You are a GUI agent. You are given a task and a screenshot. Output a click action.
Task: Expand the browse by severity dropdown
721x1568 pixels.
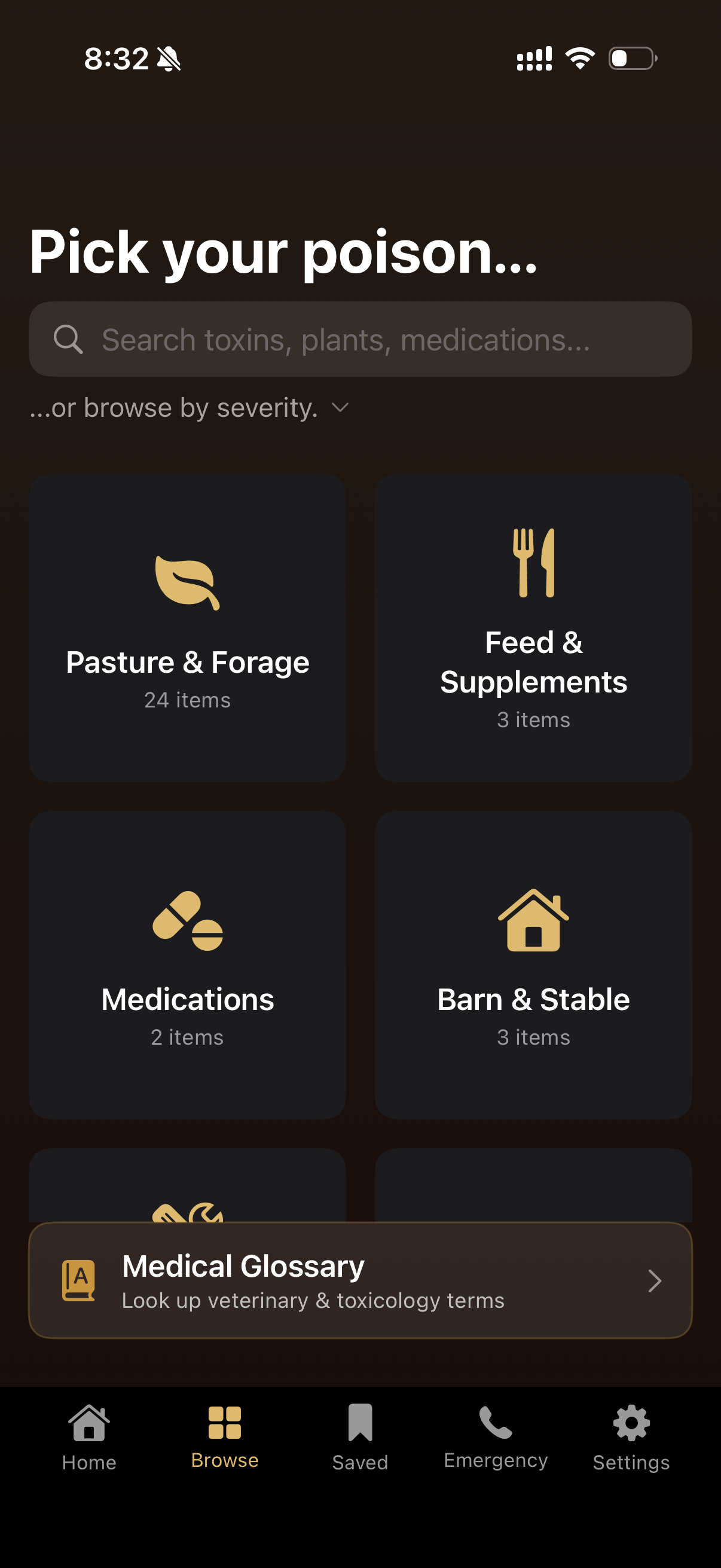(188, 408)
